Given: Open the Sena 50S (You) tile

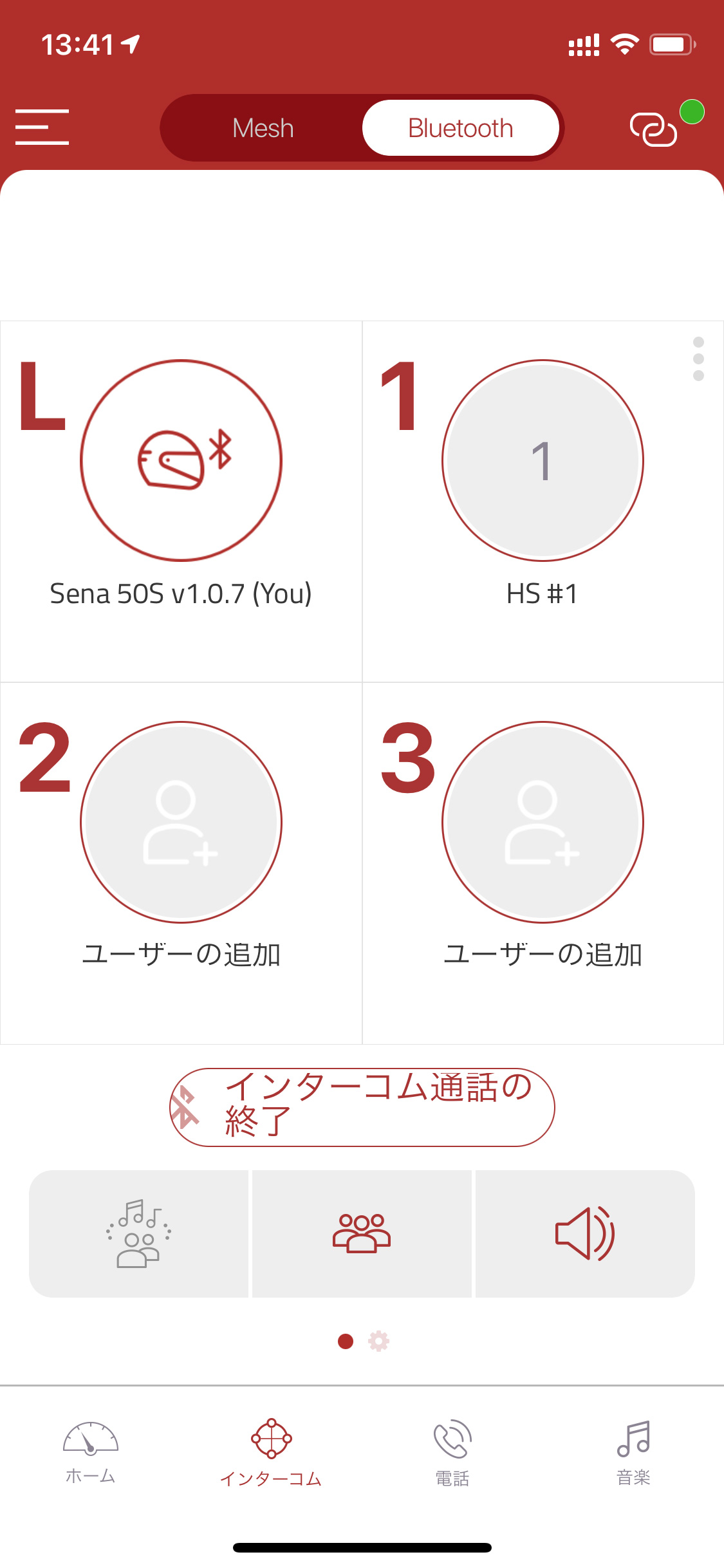Looking at the screenshot, I should (x=181, y=461).
